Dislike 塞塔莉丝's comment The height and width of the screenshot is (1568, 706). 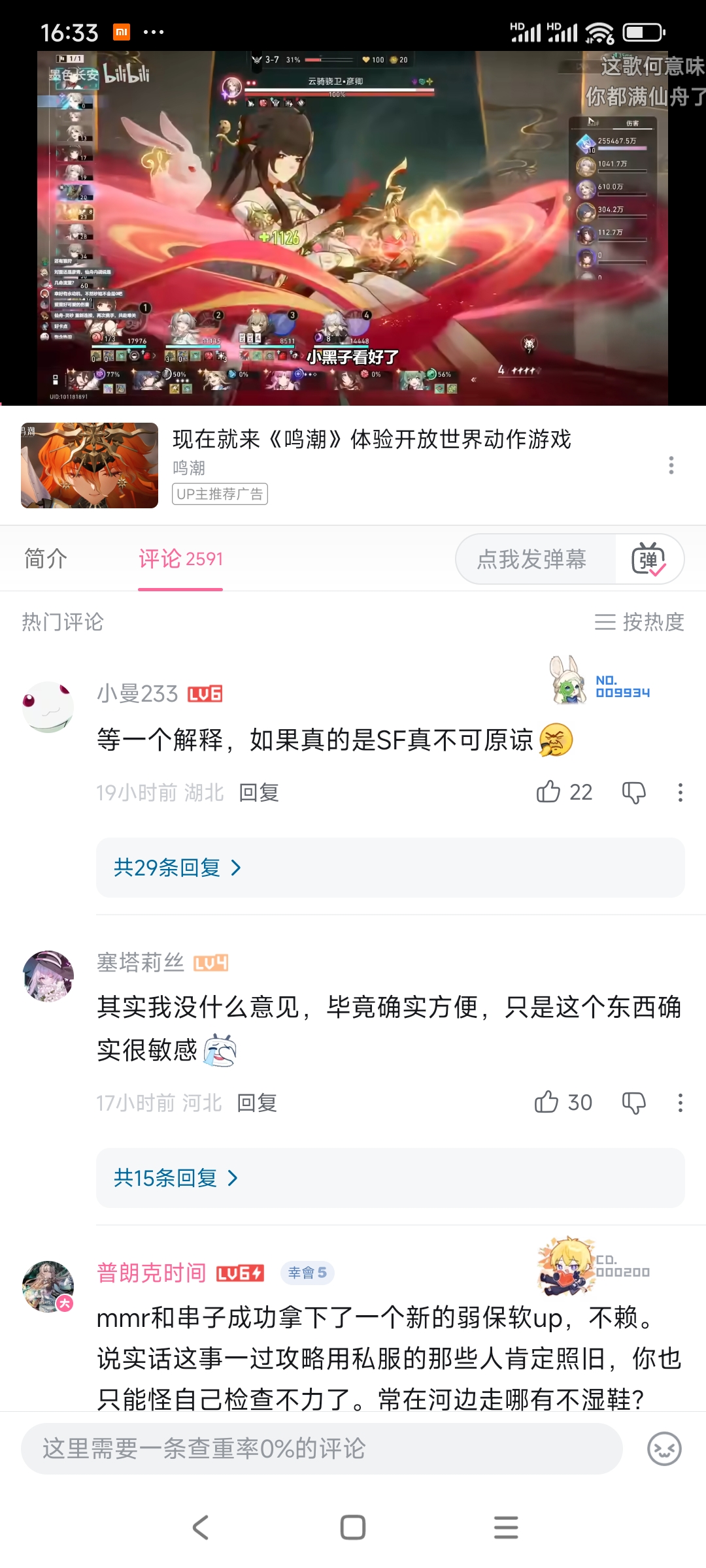point(633,1103)
